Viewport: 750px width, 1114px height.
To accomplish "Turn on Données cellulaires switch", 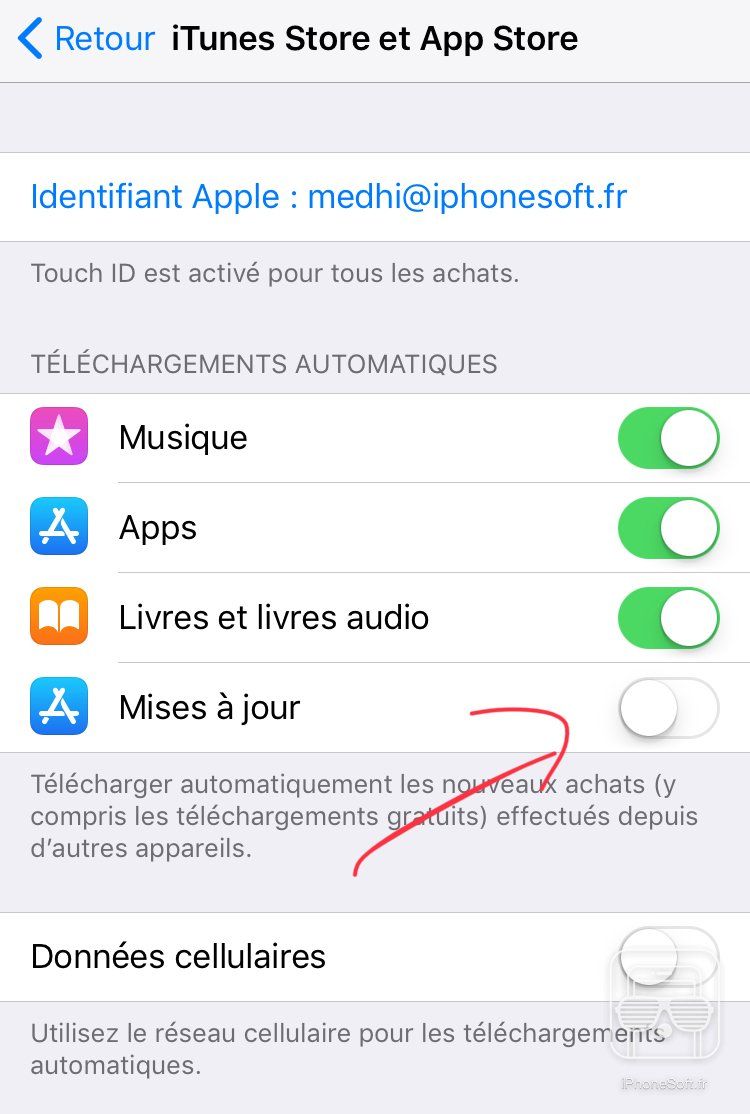I will click(668, 957).
